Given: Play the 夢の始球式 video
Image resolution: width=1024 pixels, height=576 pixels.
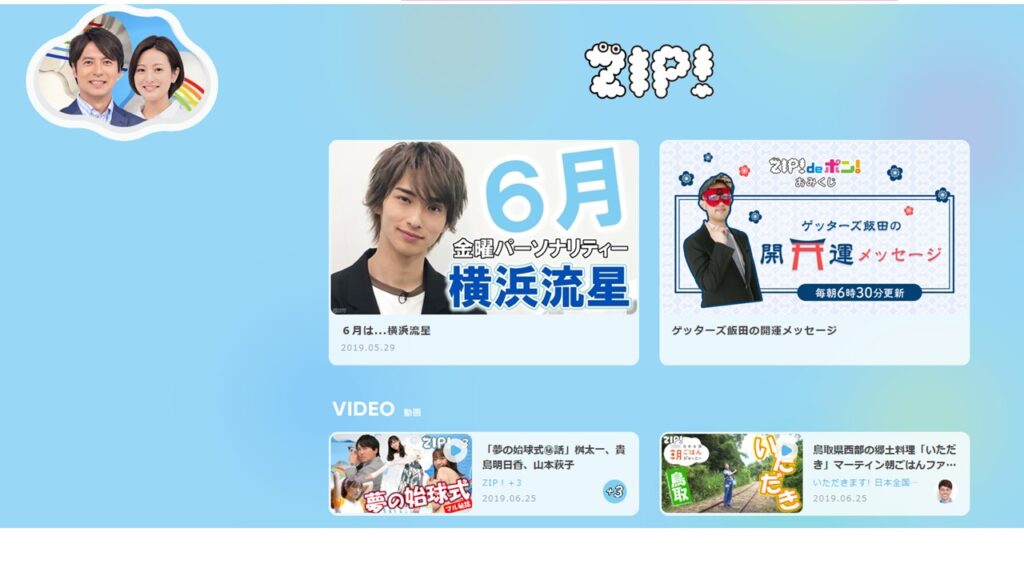Looking at the screenshot, I should coord(402,473).
